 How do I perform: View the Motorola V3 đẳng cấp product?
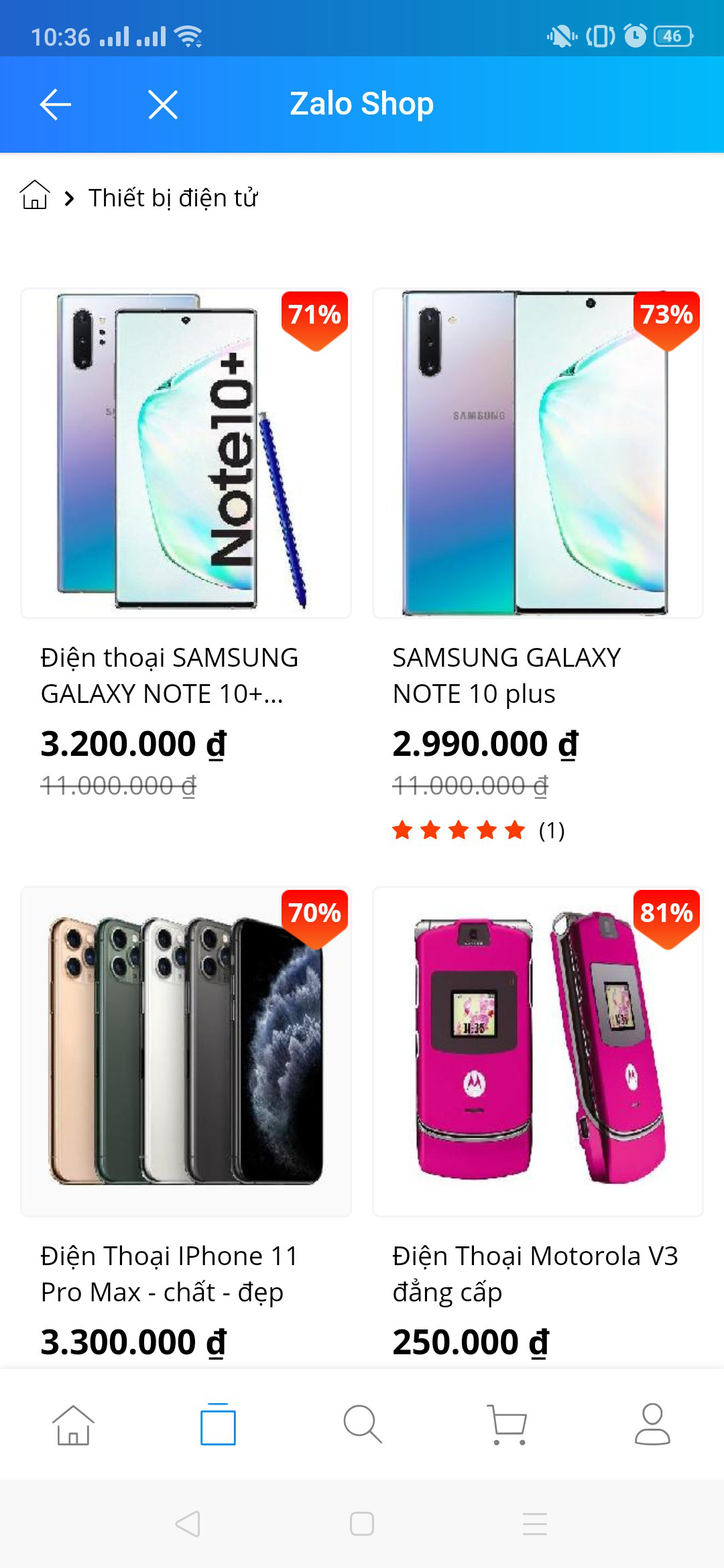(538, 1052)
